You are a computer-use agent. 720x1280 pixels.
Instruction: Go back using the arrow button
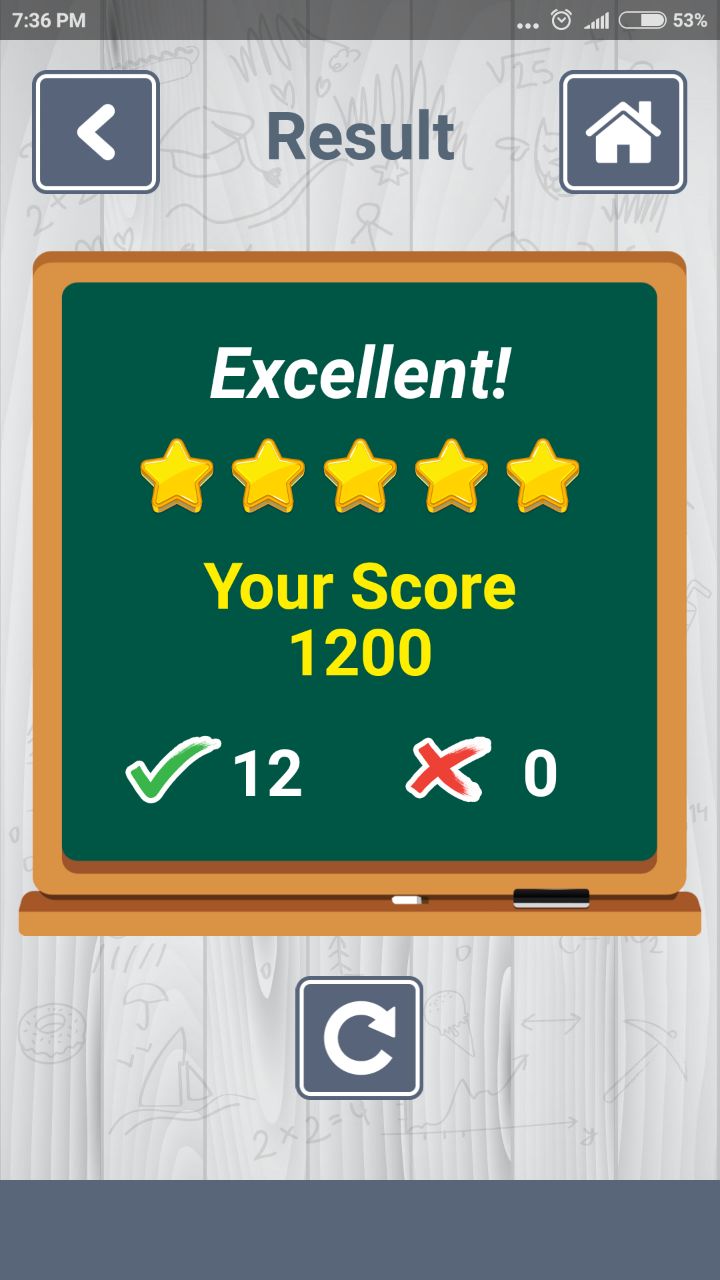[x=96, y=132]
